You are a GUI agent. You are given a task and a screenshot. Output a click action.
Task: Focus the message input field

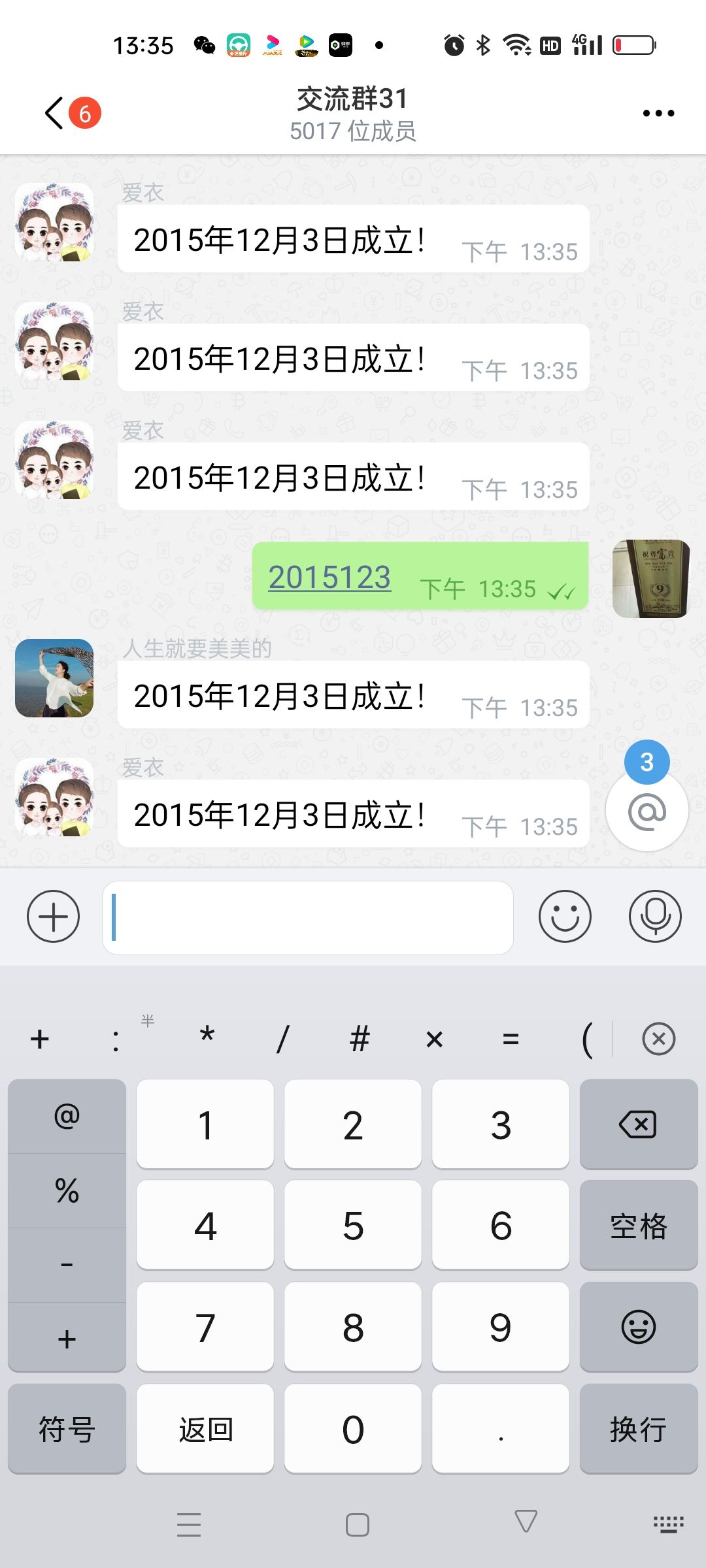307,917
